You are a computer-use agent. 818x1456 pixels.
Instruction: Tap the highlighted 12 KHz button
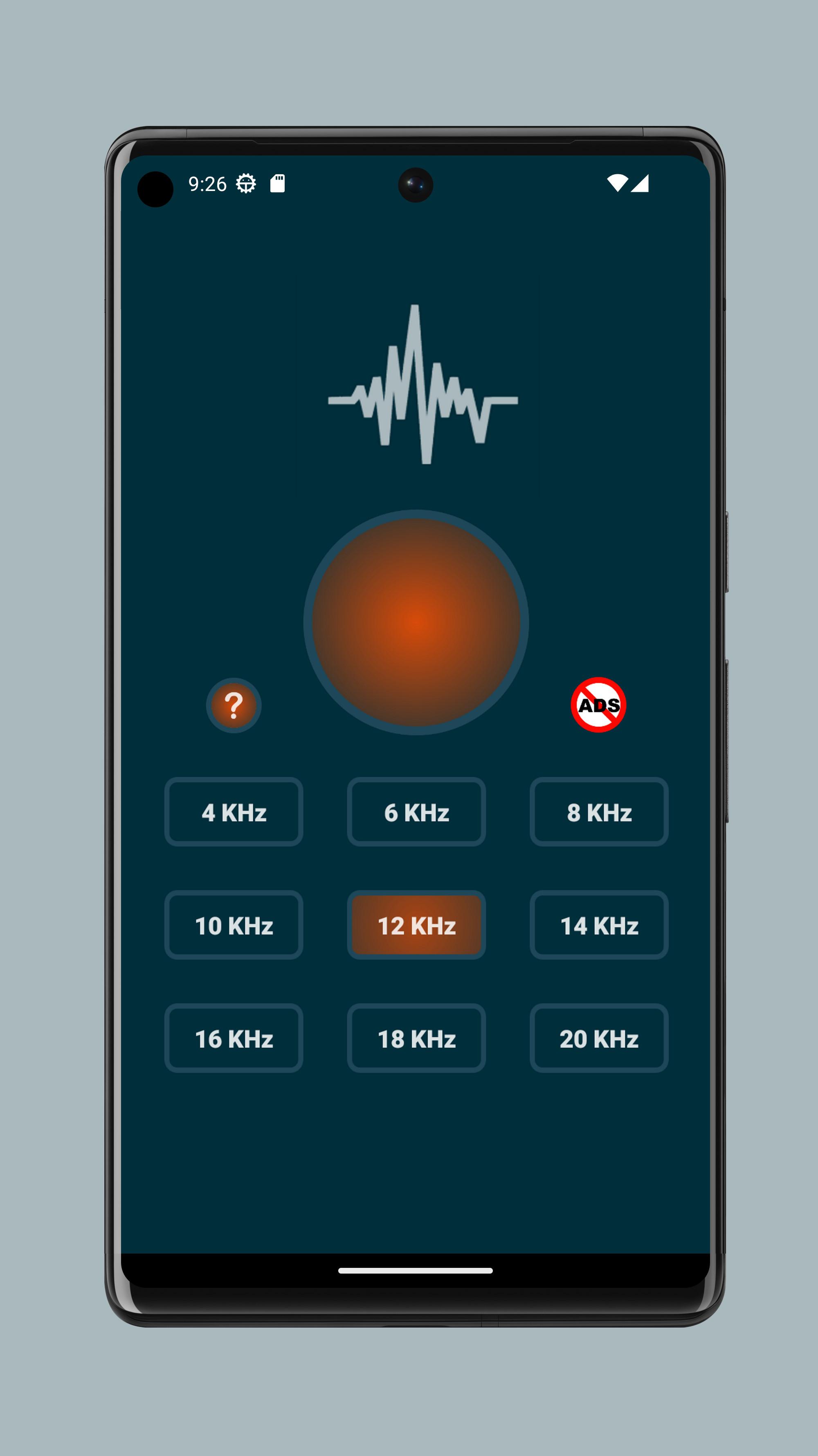[x=416, y=925]
